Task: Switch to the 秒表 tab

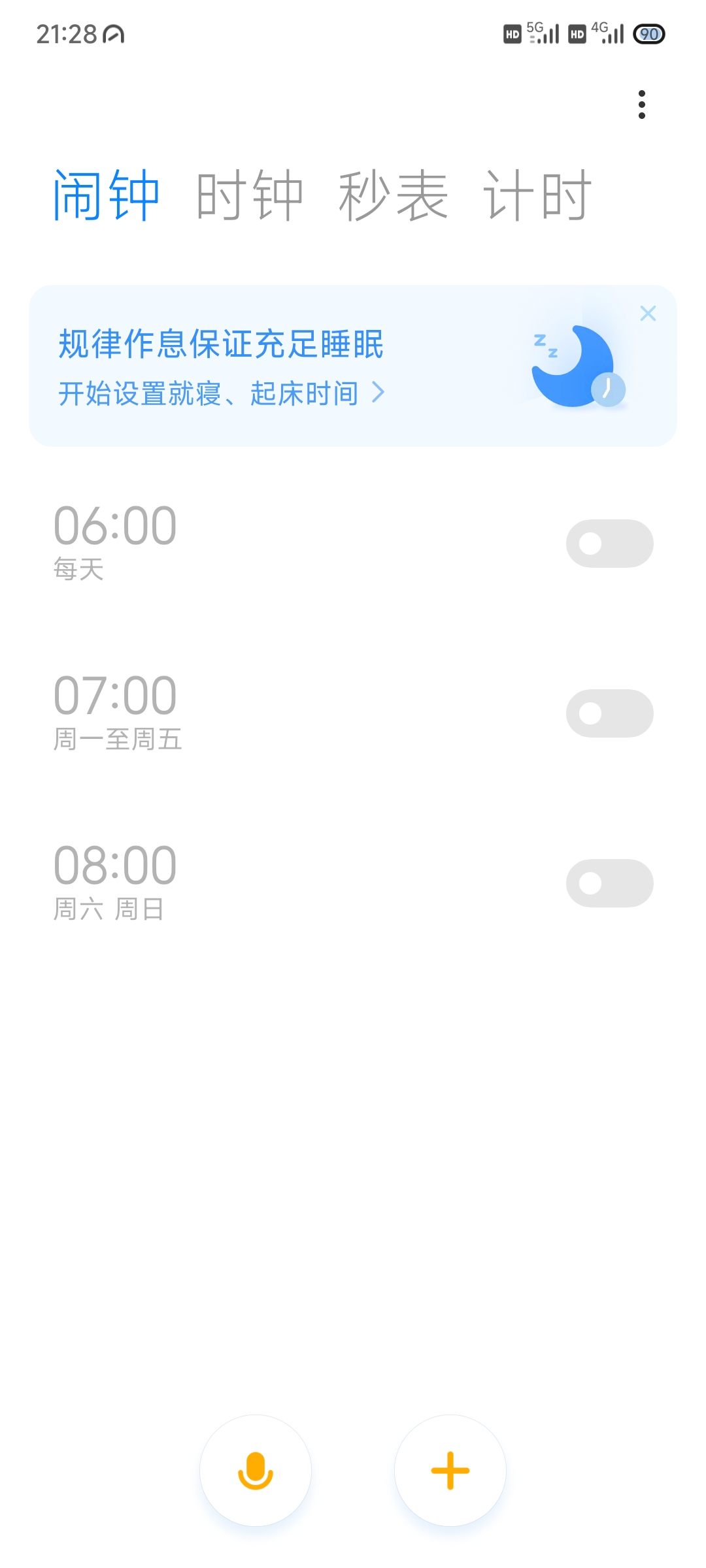Action: coord(394,195)
